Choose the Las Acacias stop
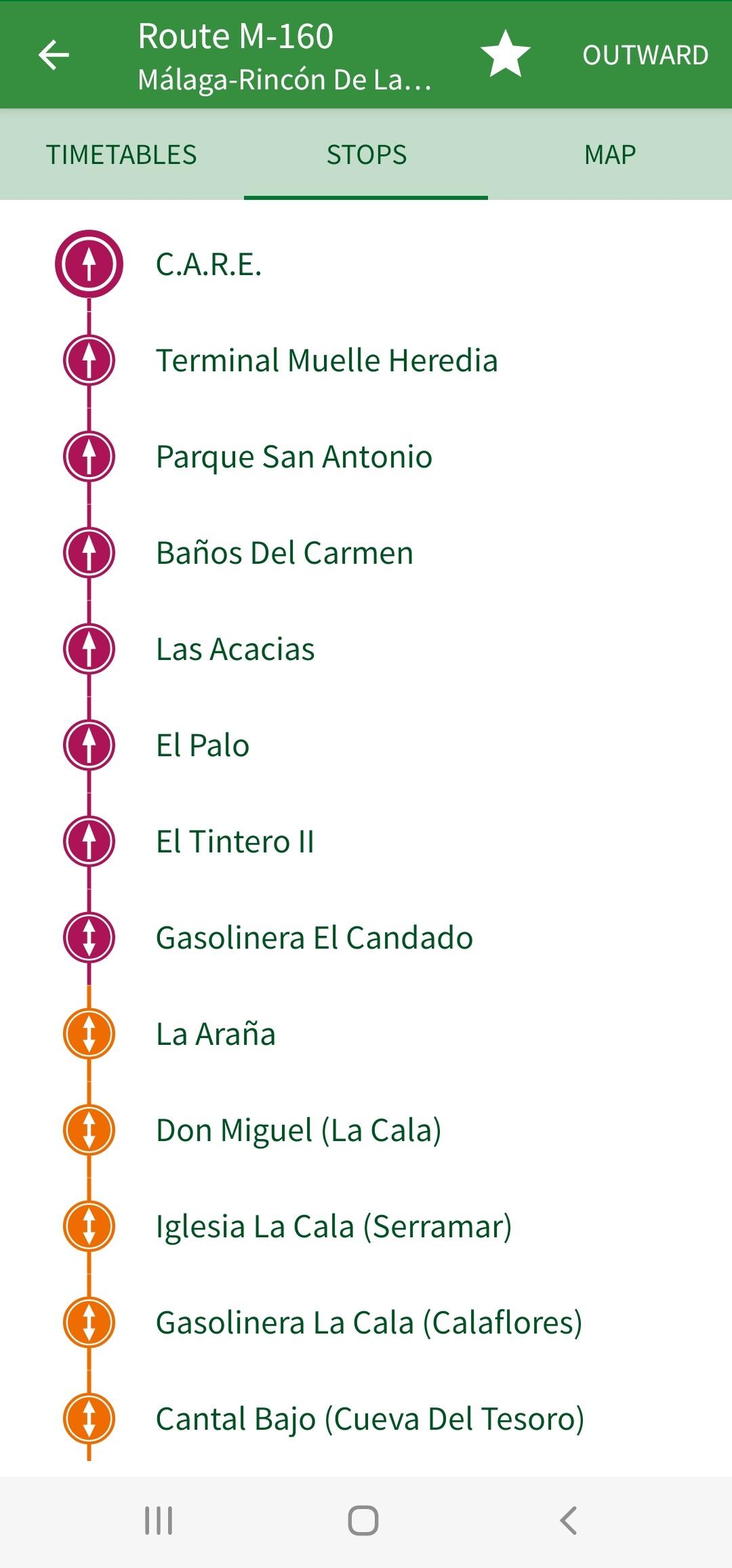The height and width of the screenshot is (1568, 732). tap(366, 648)
